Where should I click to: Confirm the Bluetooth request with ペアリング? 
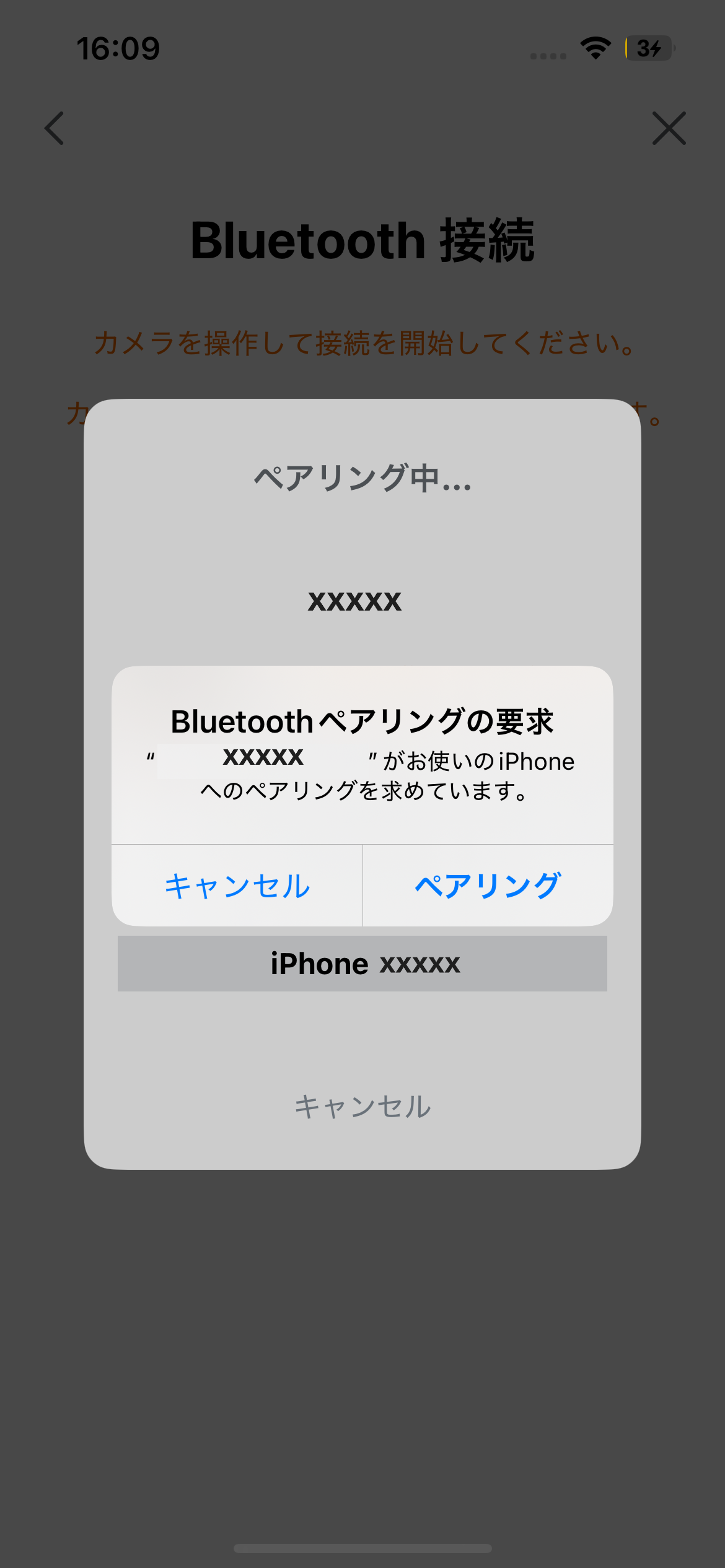[x=488, y=886]
